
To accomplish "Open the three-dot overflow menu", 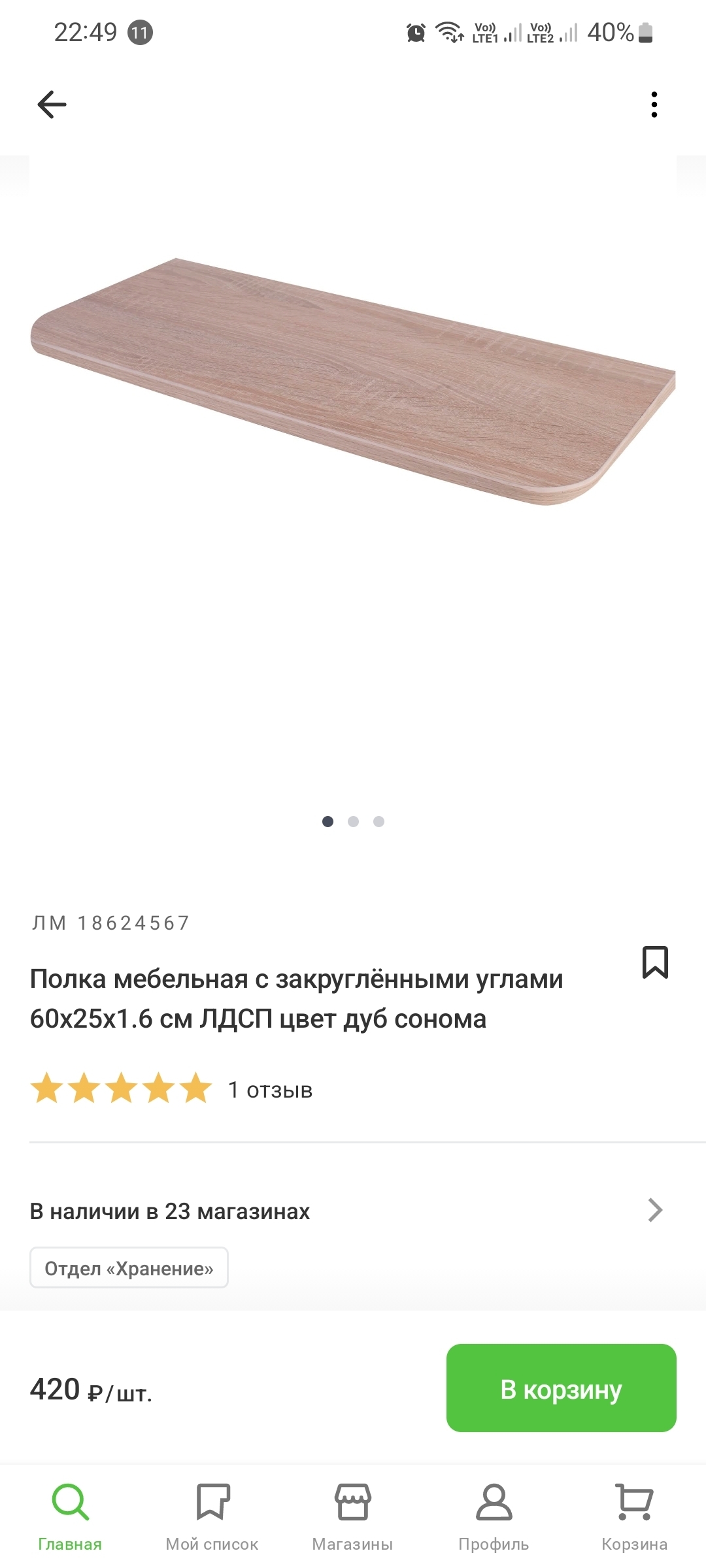I will (654, 105).
